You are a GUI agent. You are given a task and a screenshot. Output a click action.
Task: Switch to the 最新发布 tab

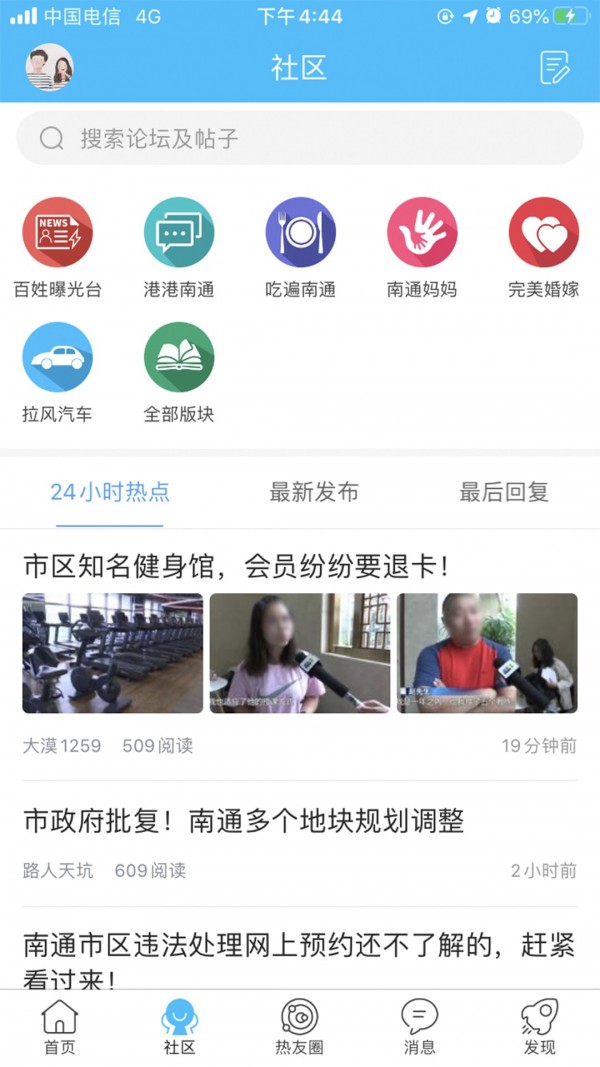point(314,492)
